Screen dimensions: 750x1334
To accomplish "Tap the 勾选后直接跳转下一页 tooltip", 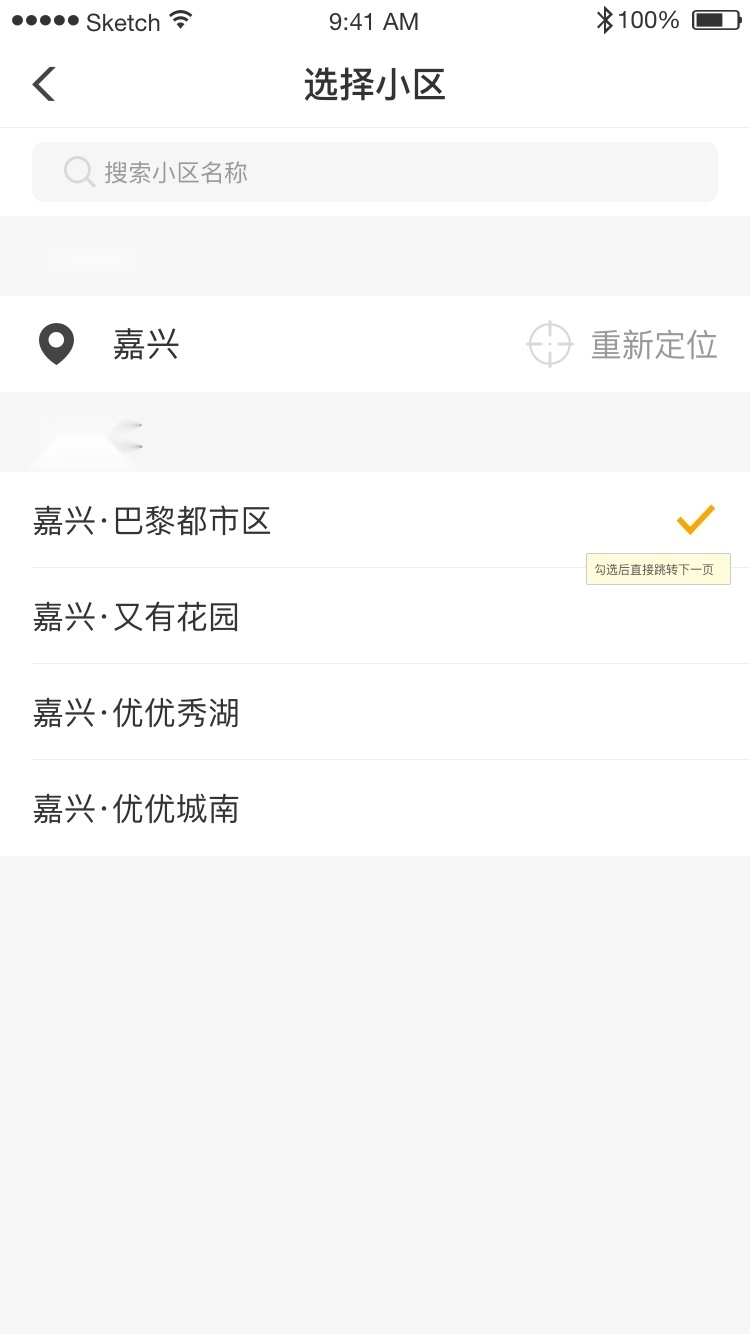I will (x=658, y=568).
